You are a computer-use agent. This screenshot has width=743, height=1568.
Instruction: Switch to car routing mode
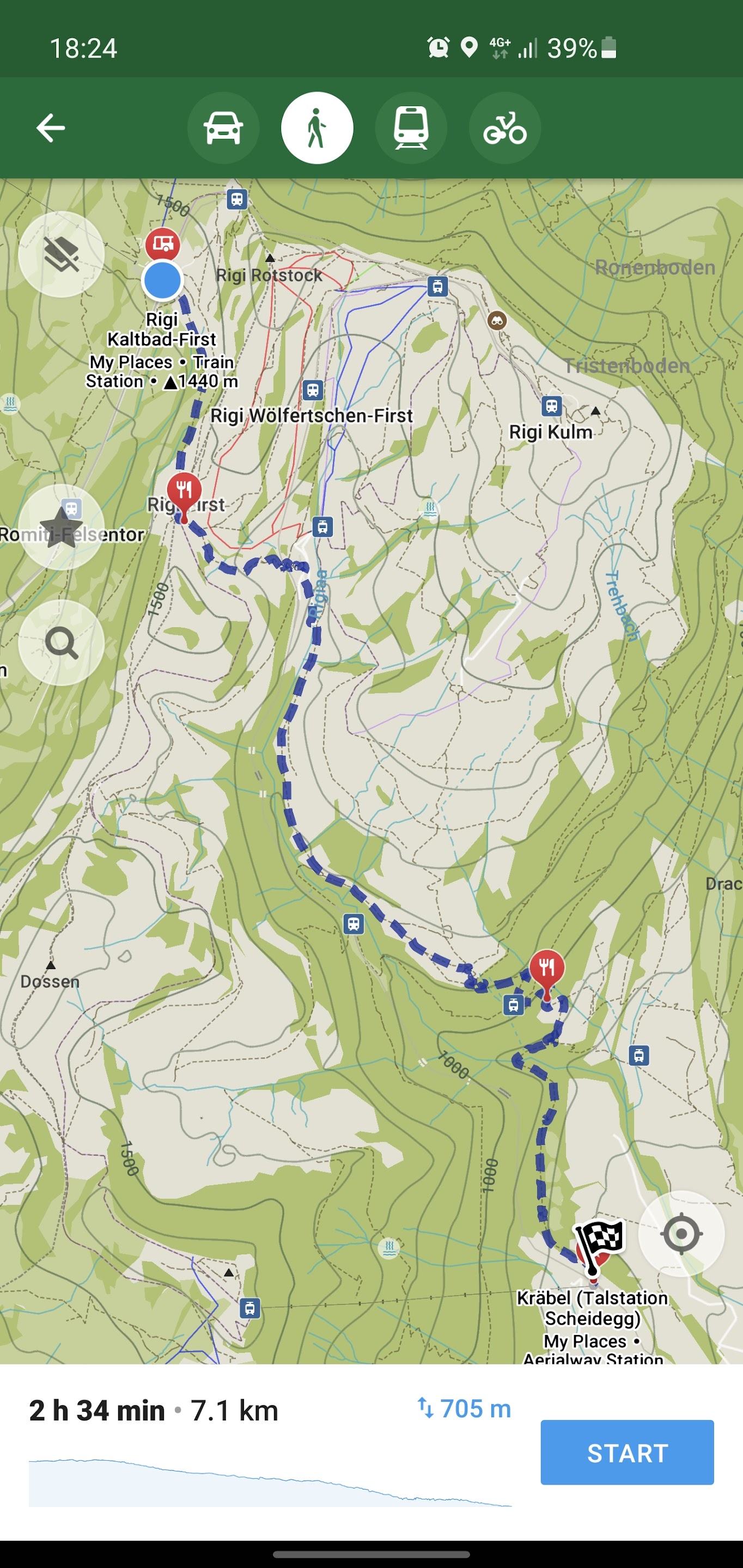click(223, 128)
